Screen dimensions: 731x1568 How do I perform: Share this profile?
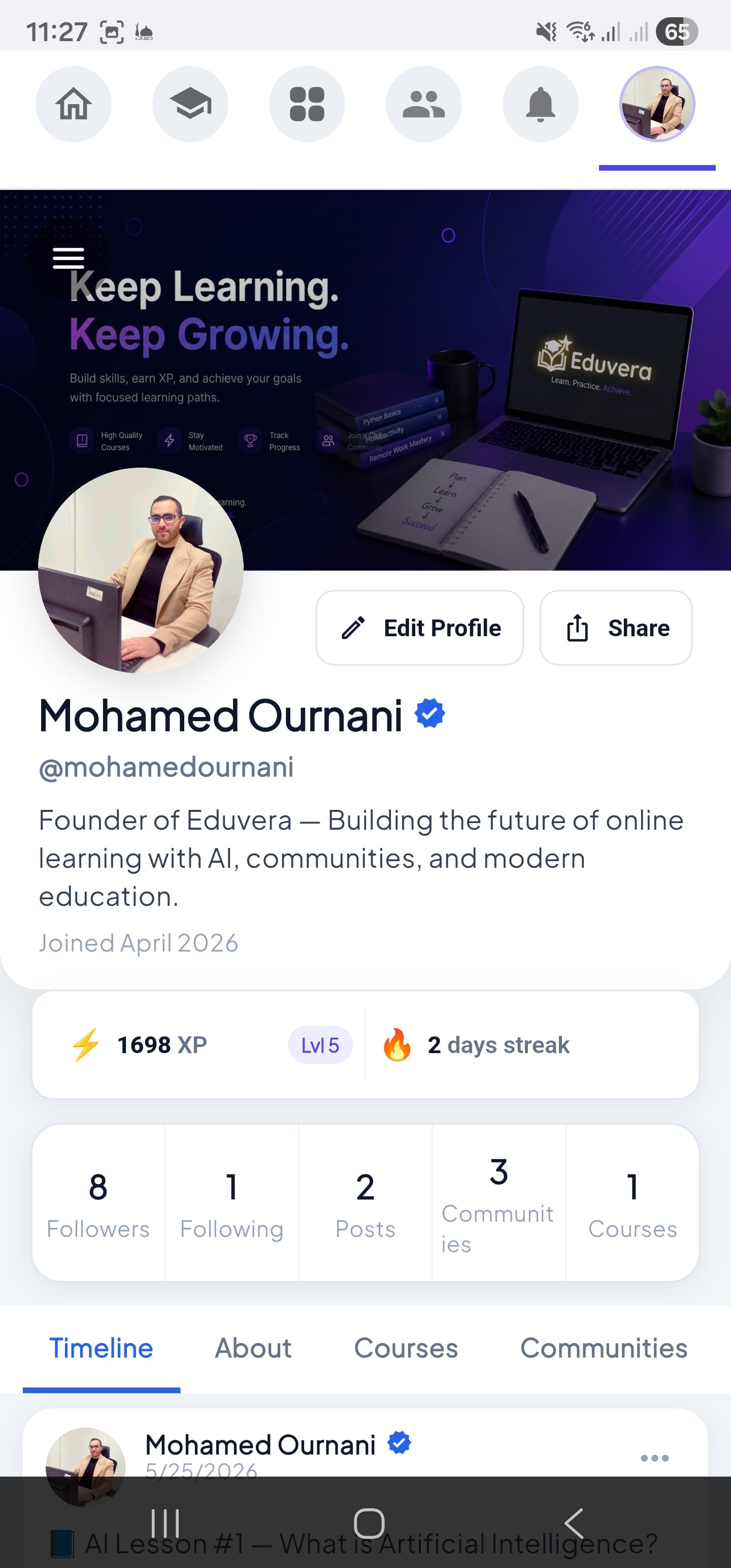(616, 628)
